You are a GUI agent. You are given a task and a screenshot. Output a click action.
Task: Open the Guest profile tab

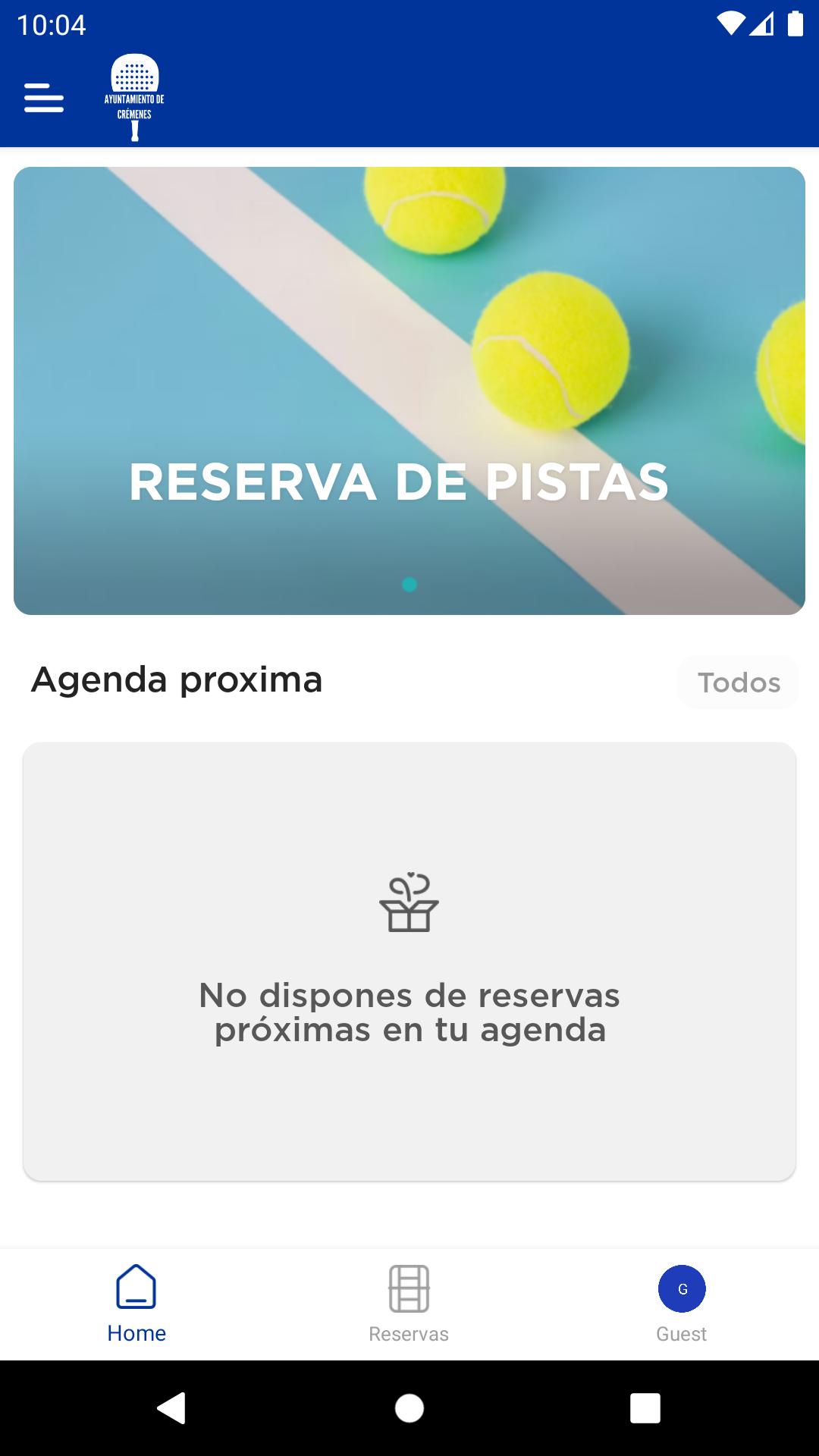click(682, 1304)
